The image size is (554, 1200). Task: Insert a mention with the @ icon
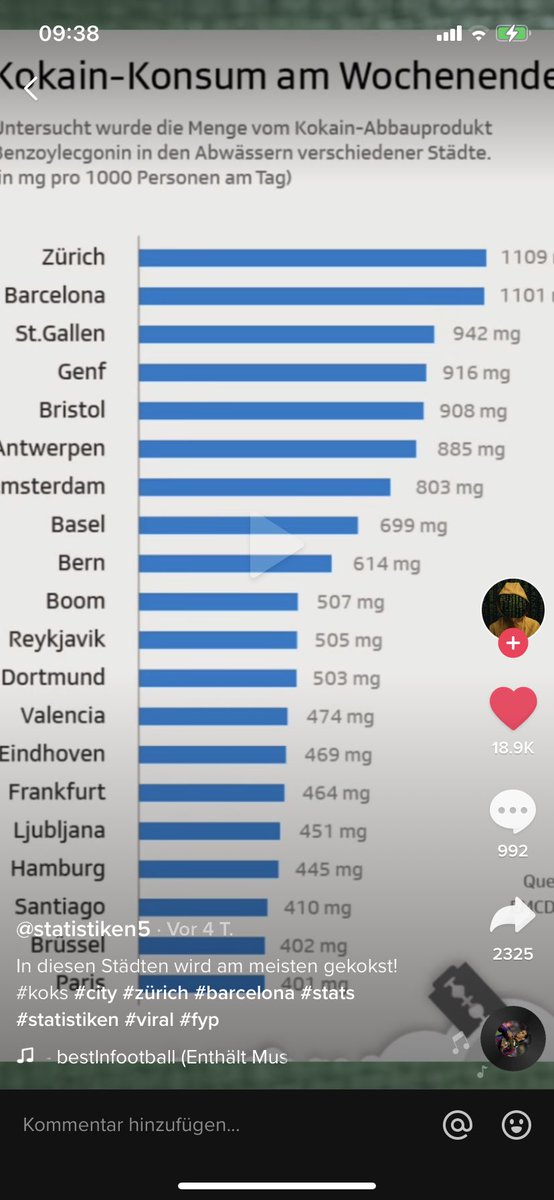click(x=458, y=1125)
